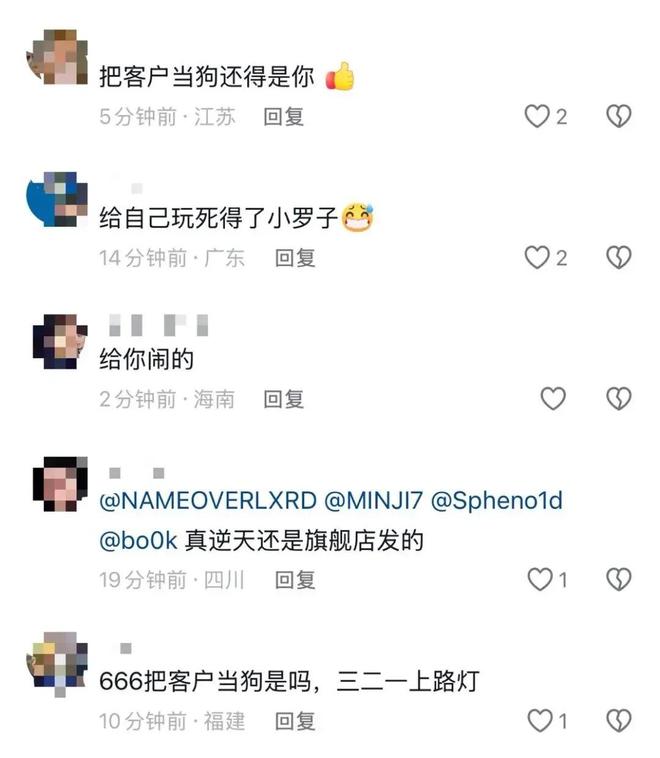660x758 pixels.
Task: Dislike the comment 把客户当狗还得是你
Action: [619, 117]
